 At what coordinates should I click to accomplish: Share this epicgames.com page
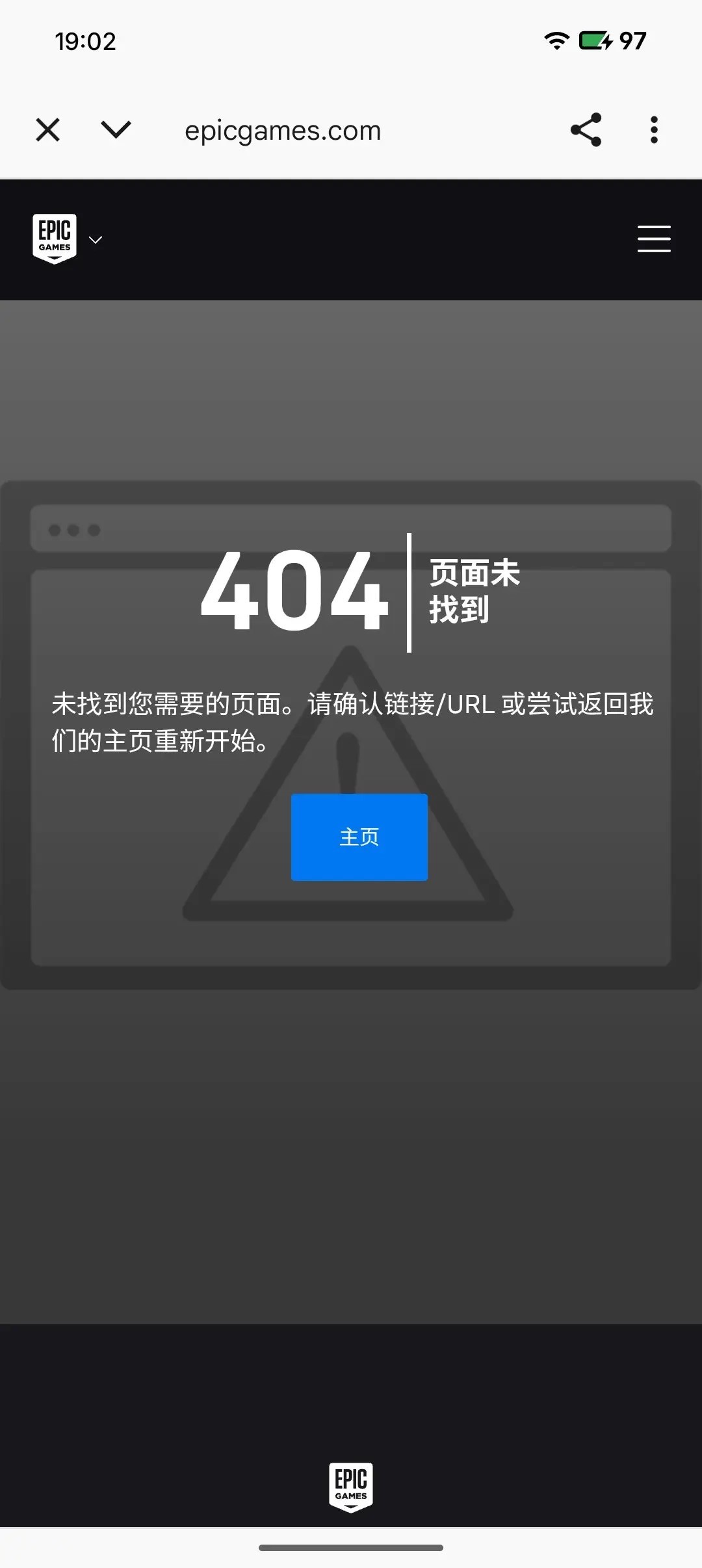pos(586,130)
